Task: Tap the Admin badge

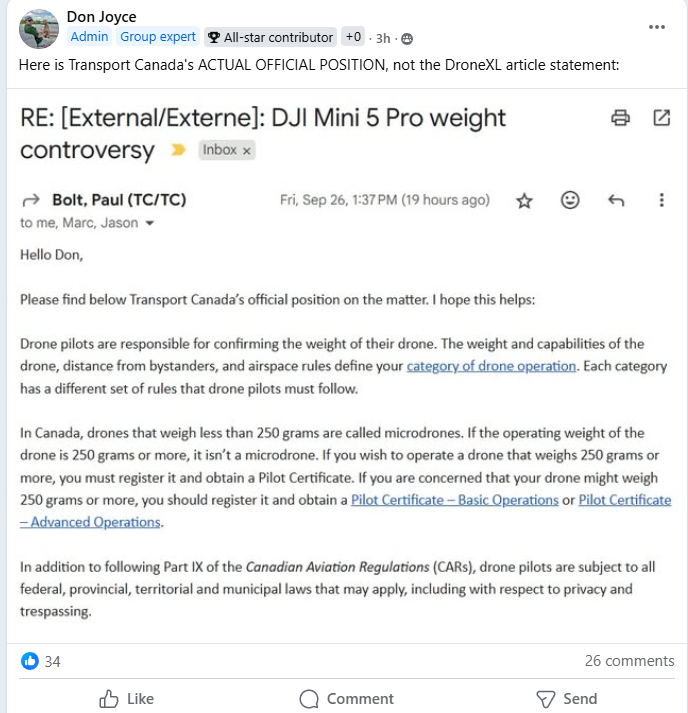Action: [89, 37]
